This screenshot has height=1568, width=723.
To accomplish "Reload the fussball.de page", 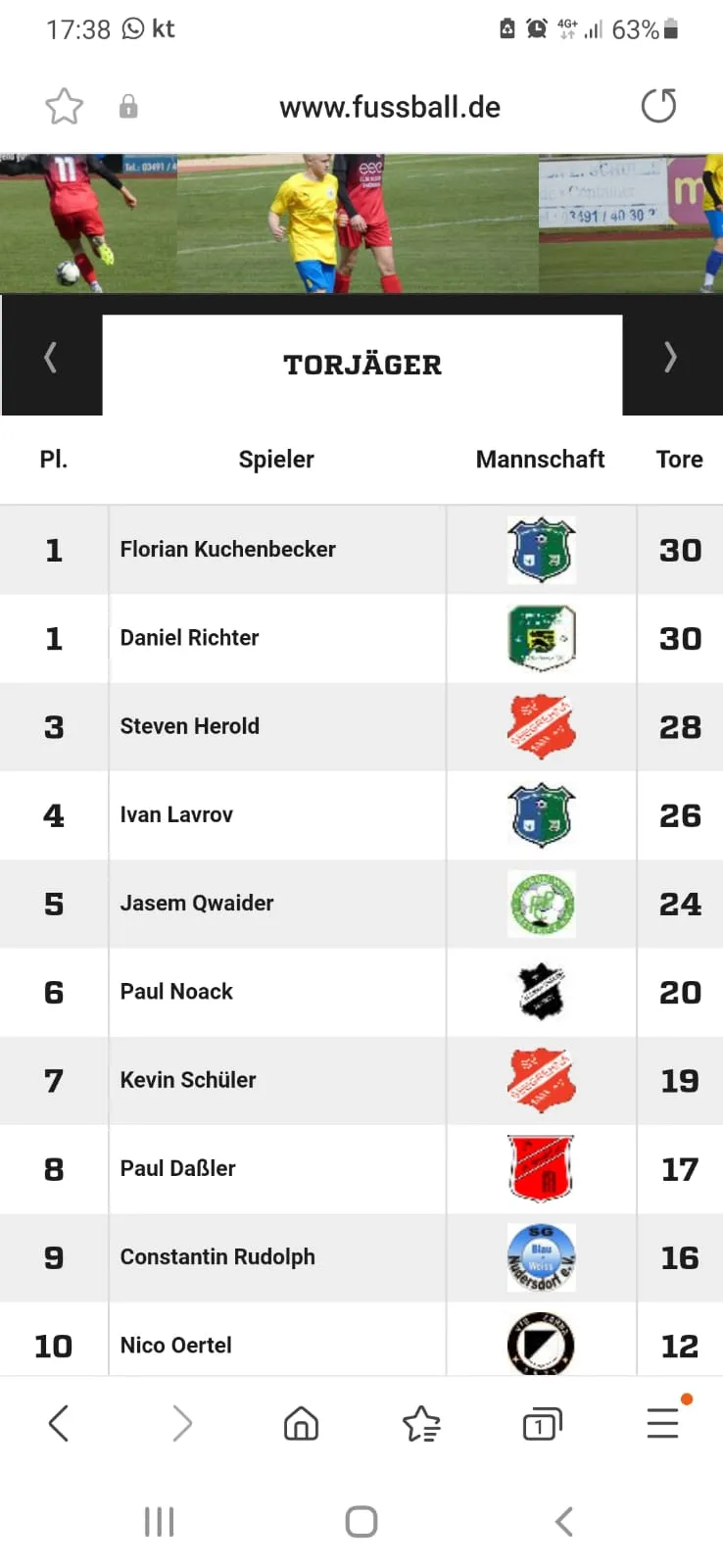I will tap(658, 105).
